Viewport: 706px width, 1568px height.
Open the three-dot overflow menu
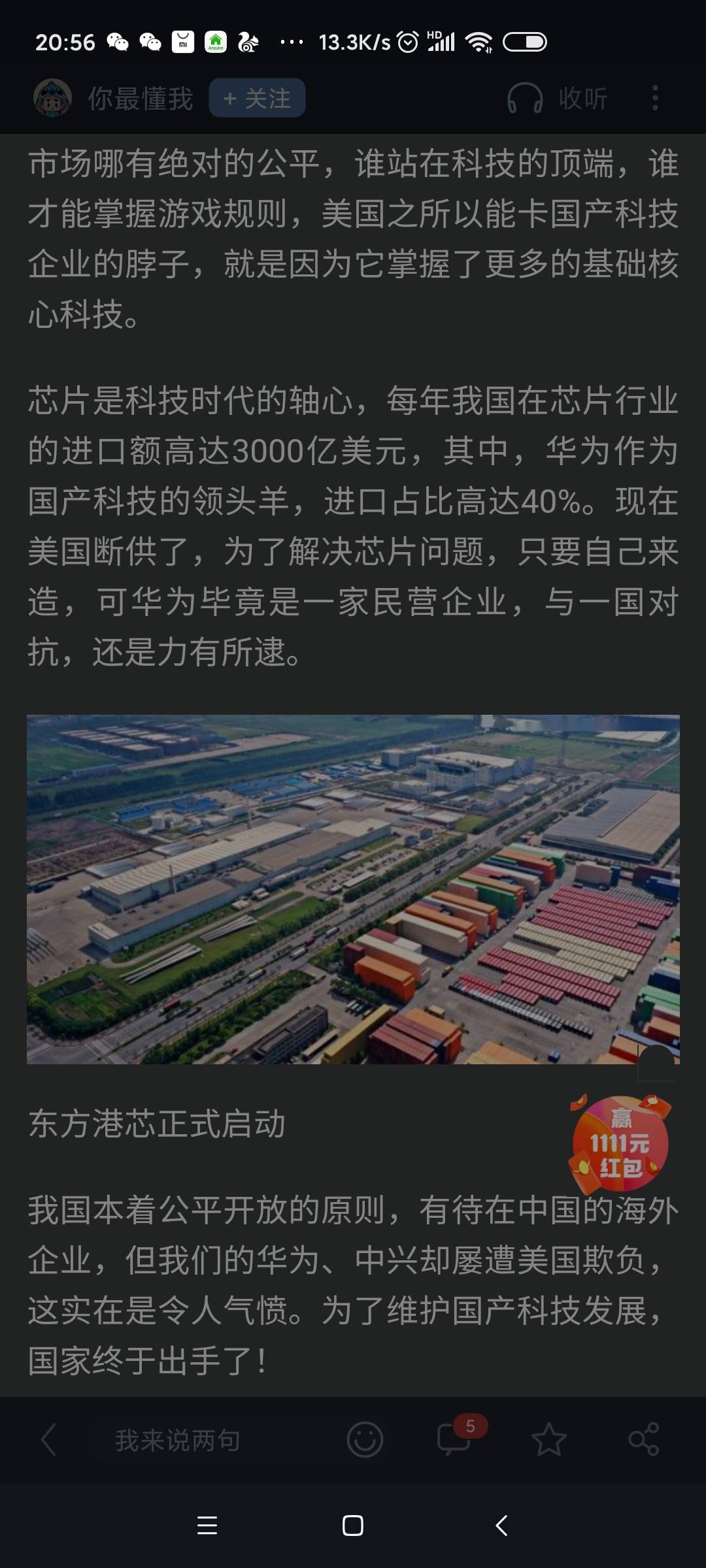point(655,98)
